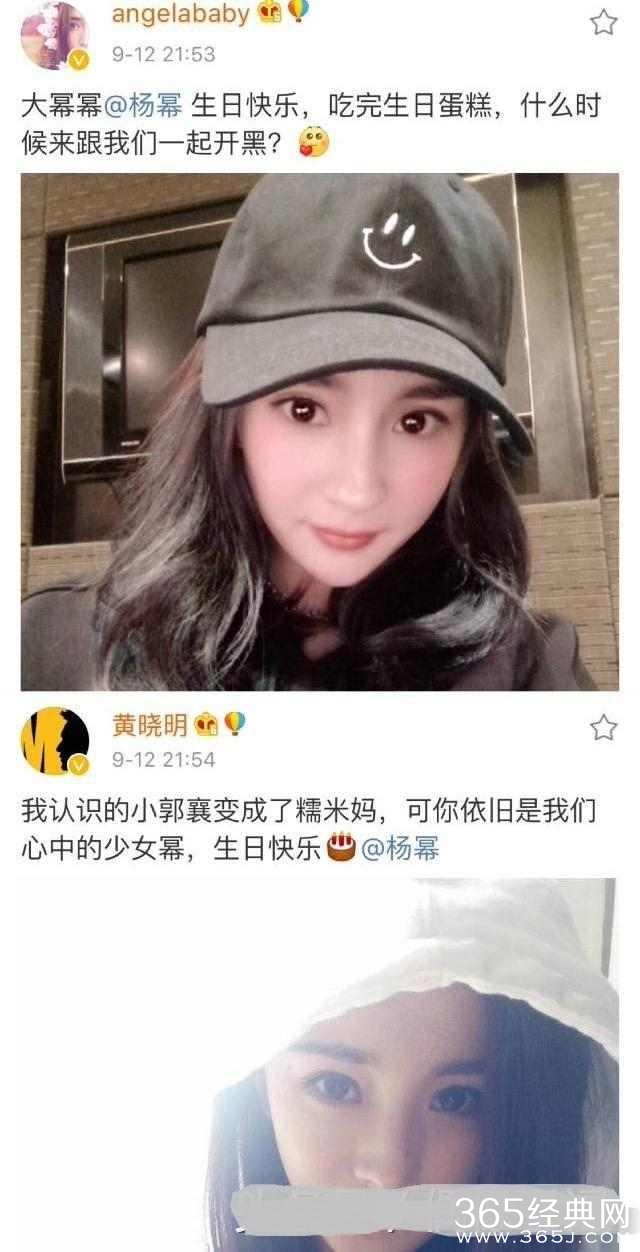View the photo in angelababy's post
The height and width of the screenshot is (1252, 640).
click(320, 430)
